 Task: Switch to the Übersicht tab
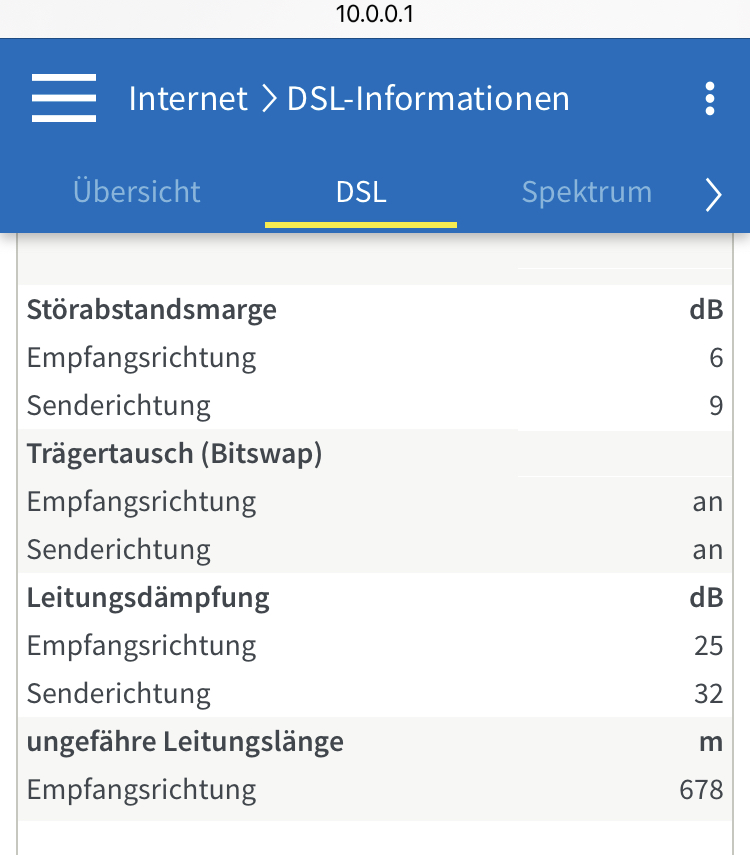click(137, 192)
